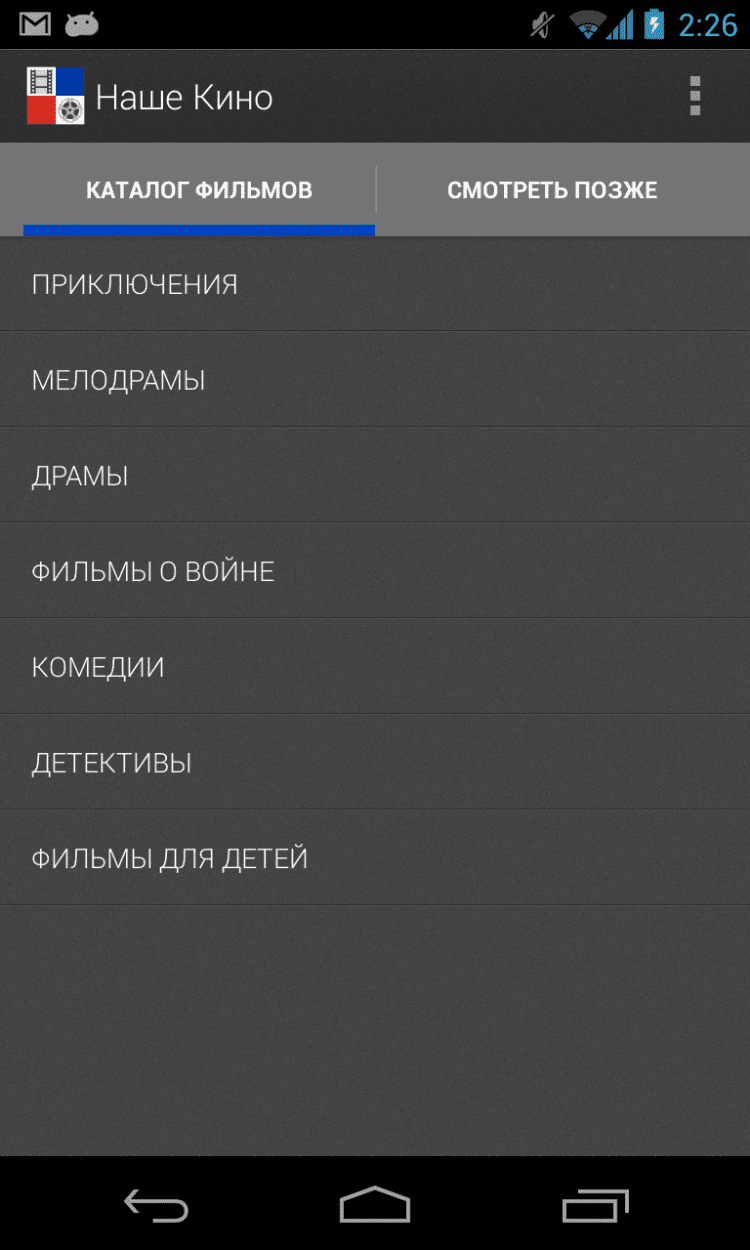
Task: Tap the Наше Кино app icon
Action: (55, 97)
